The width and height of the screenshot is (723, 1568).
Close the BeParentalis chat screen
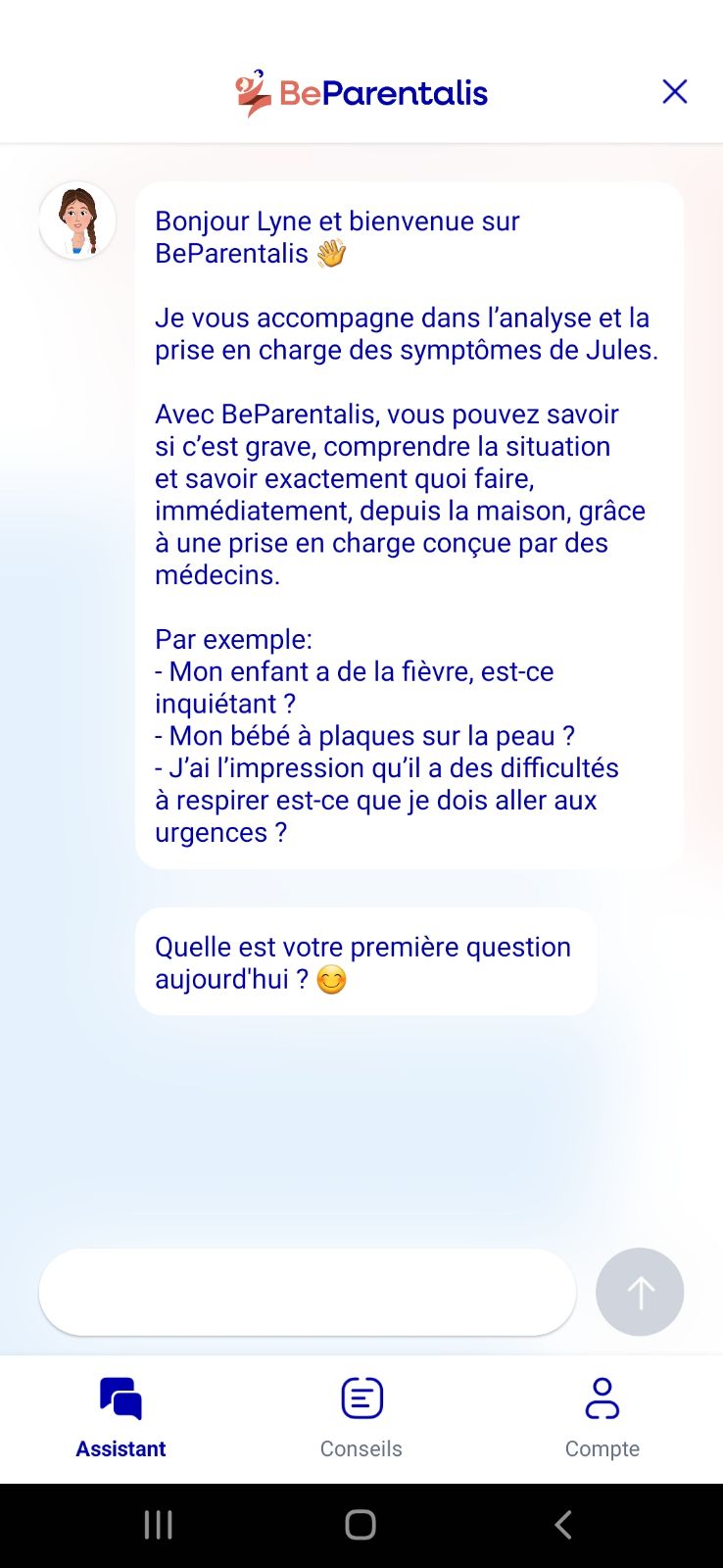point(674,92)
